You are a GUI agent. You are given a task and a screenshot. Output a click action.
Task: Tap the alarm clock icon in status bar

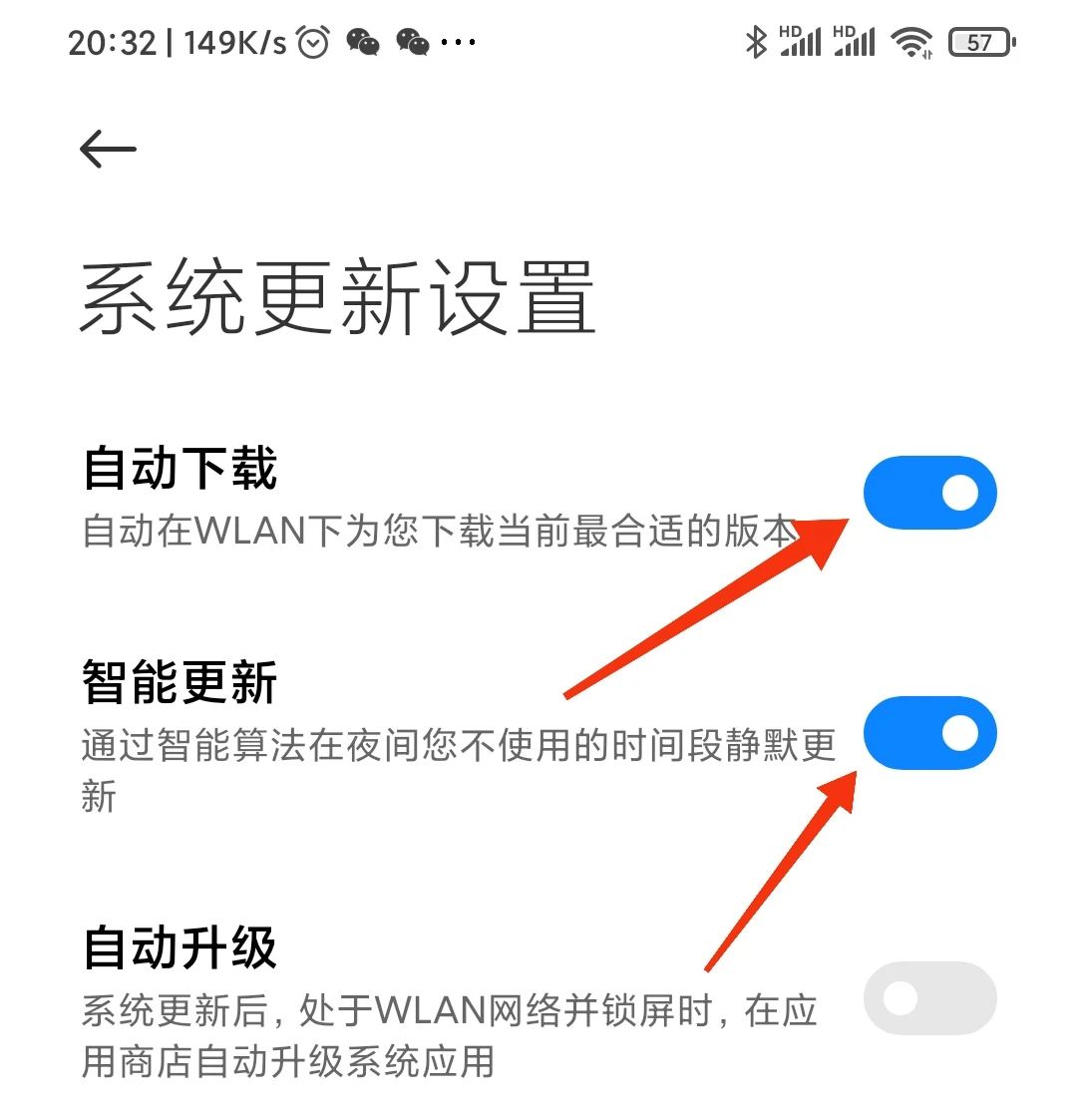(x=312, y=42)
